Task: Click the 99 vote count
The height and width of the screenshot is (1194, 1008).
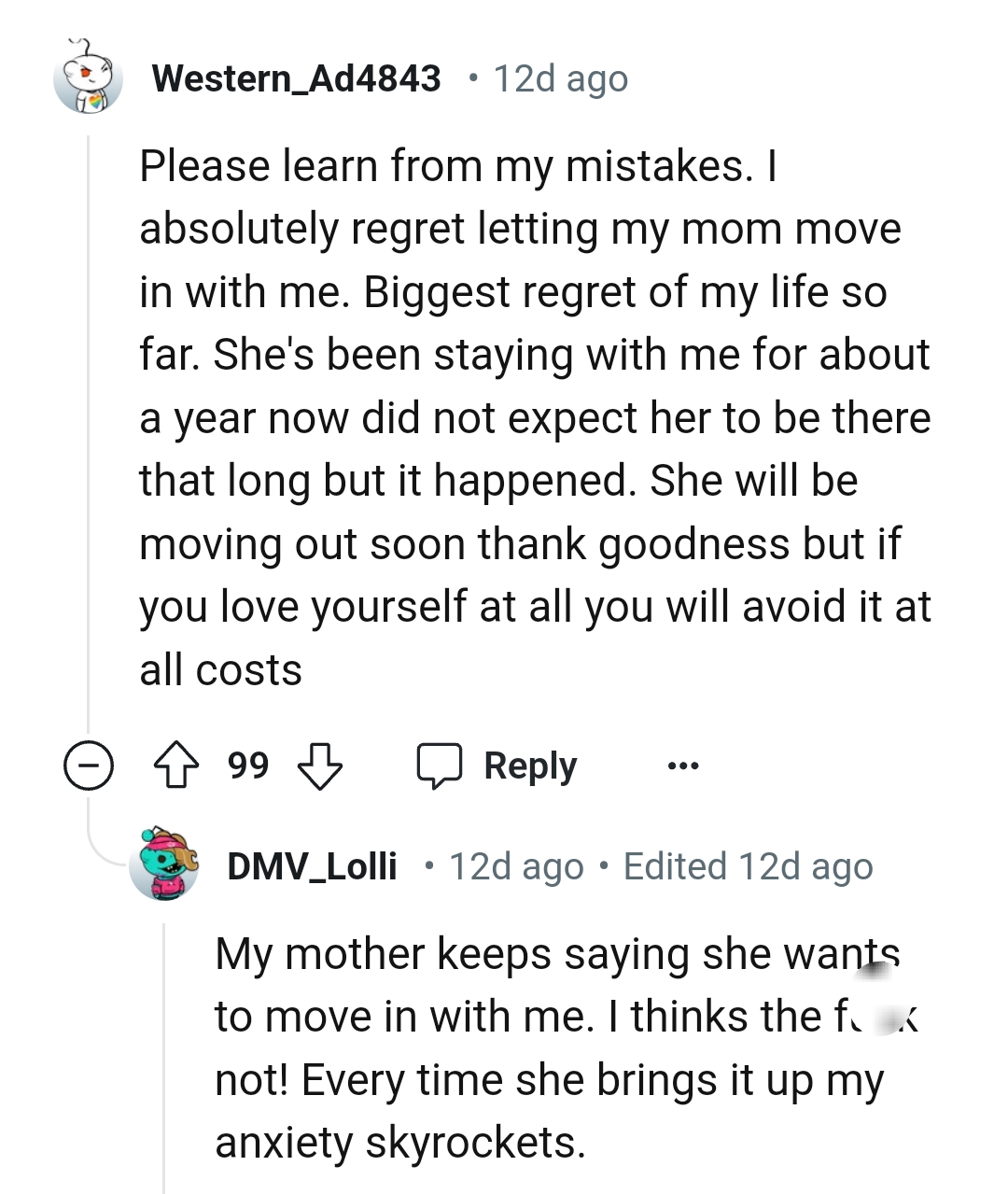Action: [246, 766]
